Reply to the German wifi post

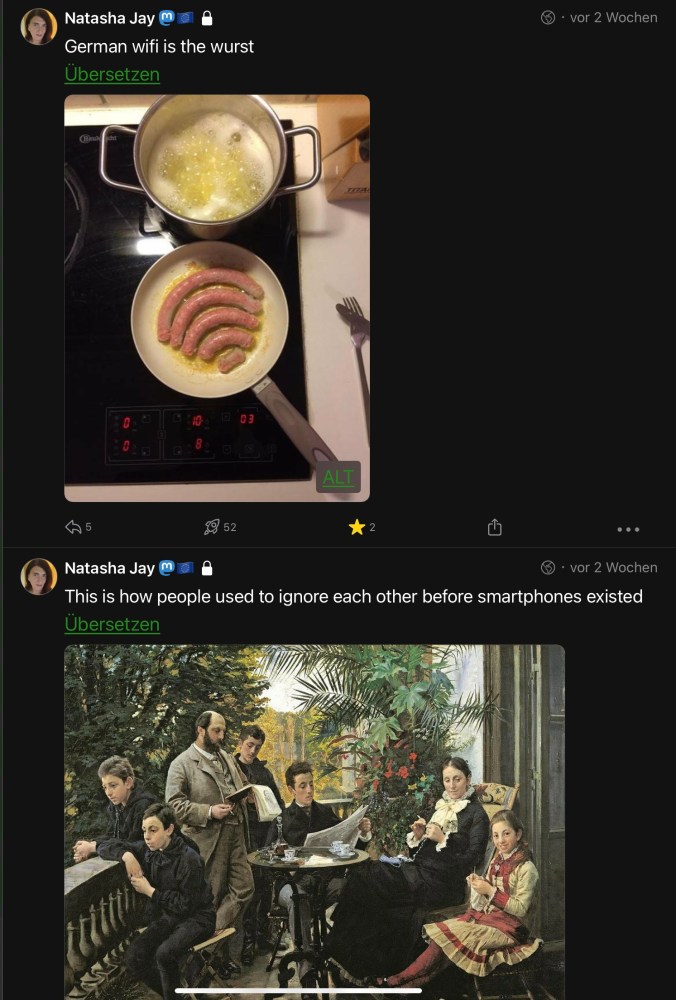[x=73, y=527]
